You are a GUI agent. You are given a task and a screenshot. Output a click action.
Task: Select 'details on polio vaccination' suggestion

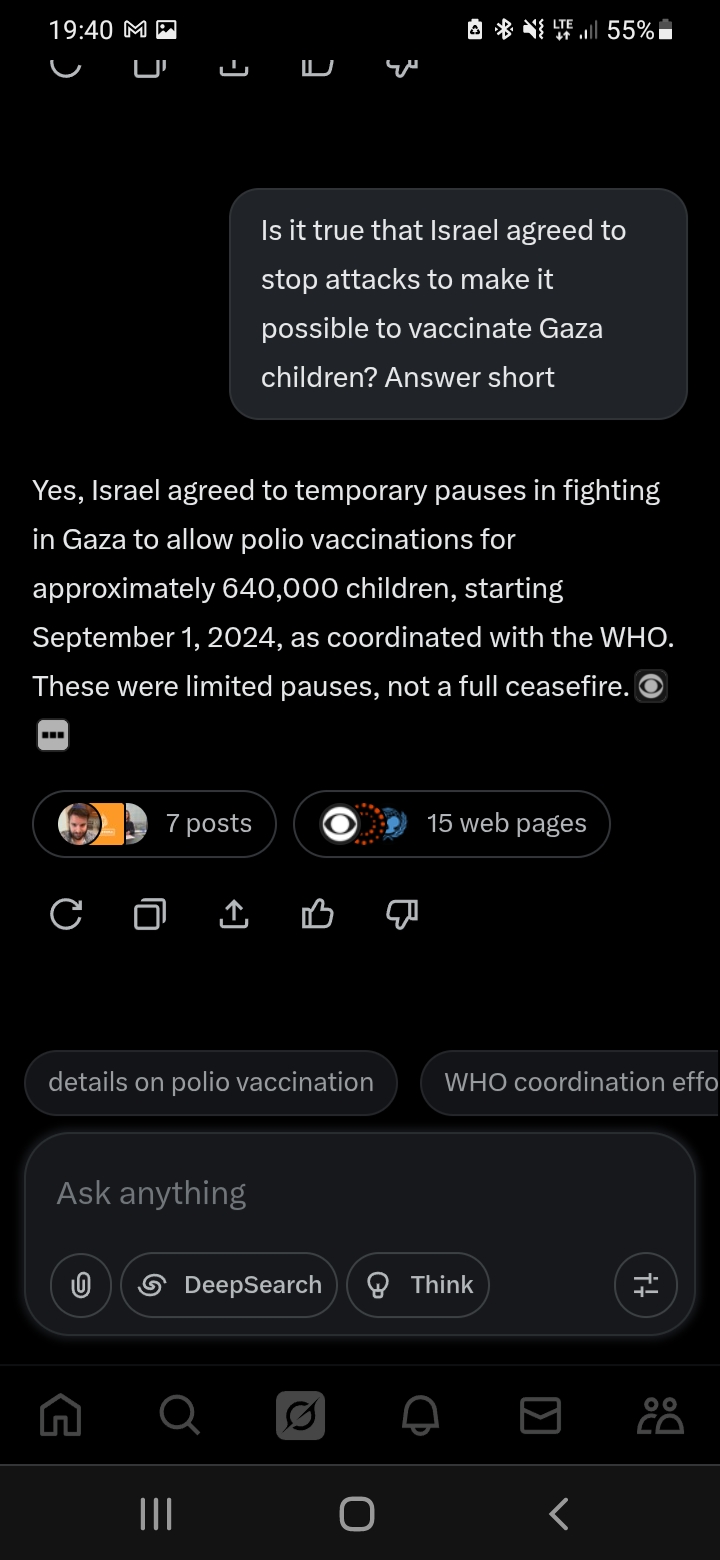pyautogui.click(x=211, y=1082)
